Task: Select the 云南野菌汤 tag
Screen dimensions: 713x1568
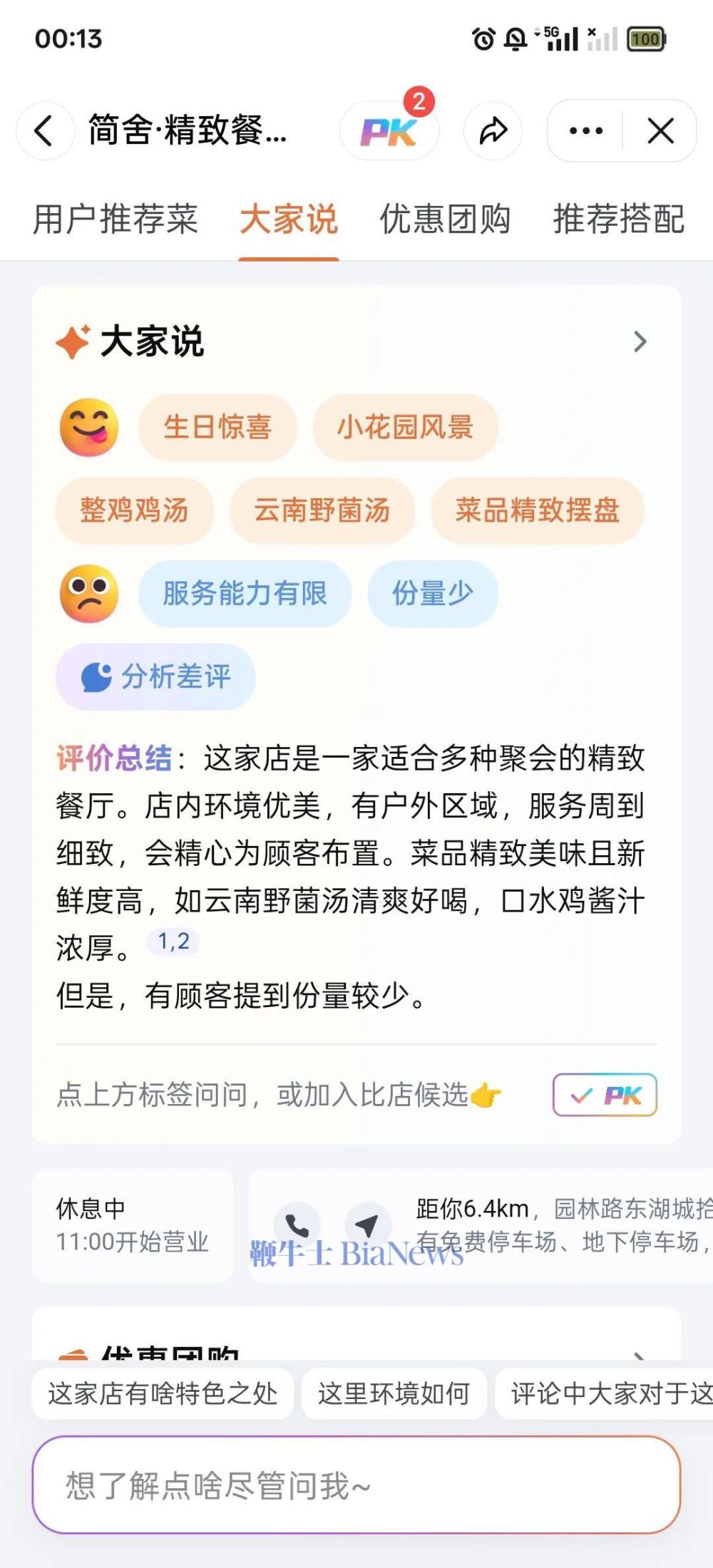Action: [322, 510]
